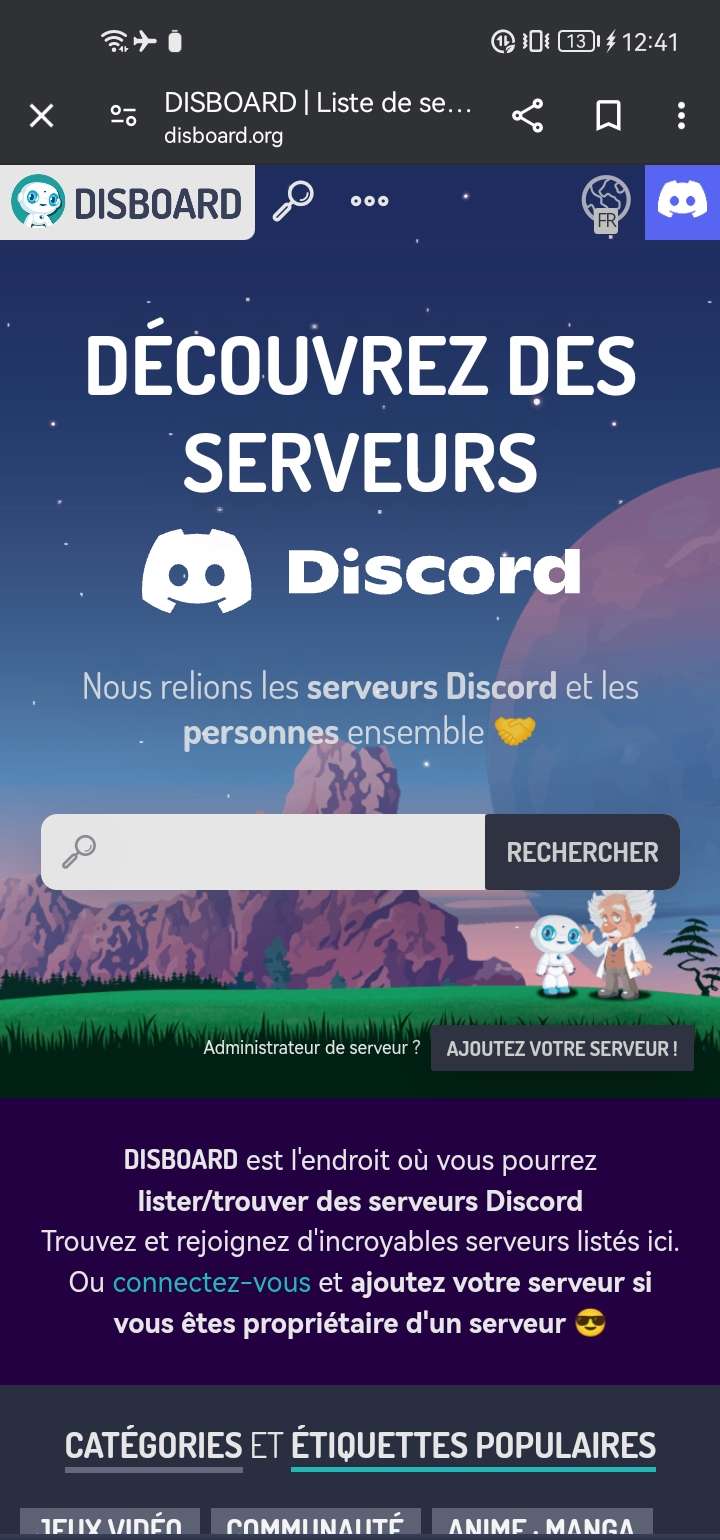Tap AJOUTEZ VOTRE SERVEUR button
This screenshot has height=1540, width=720.
pyautogui.click(x=562, y=1049)
